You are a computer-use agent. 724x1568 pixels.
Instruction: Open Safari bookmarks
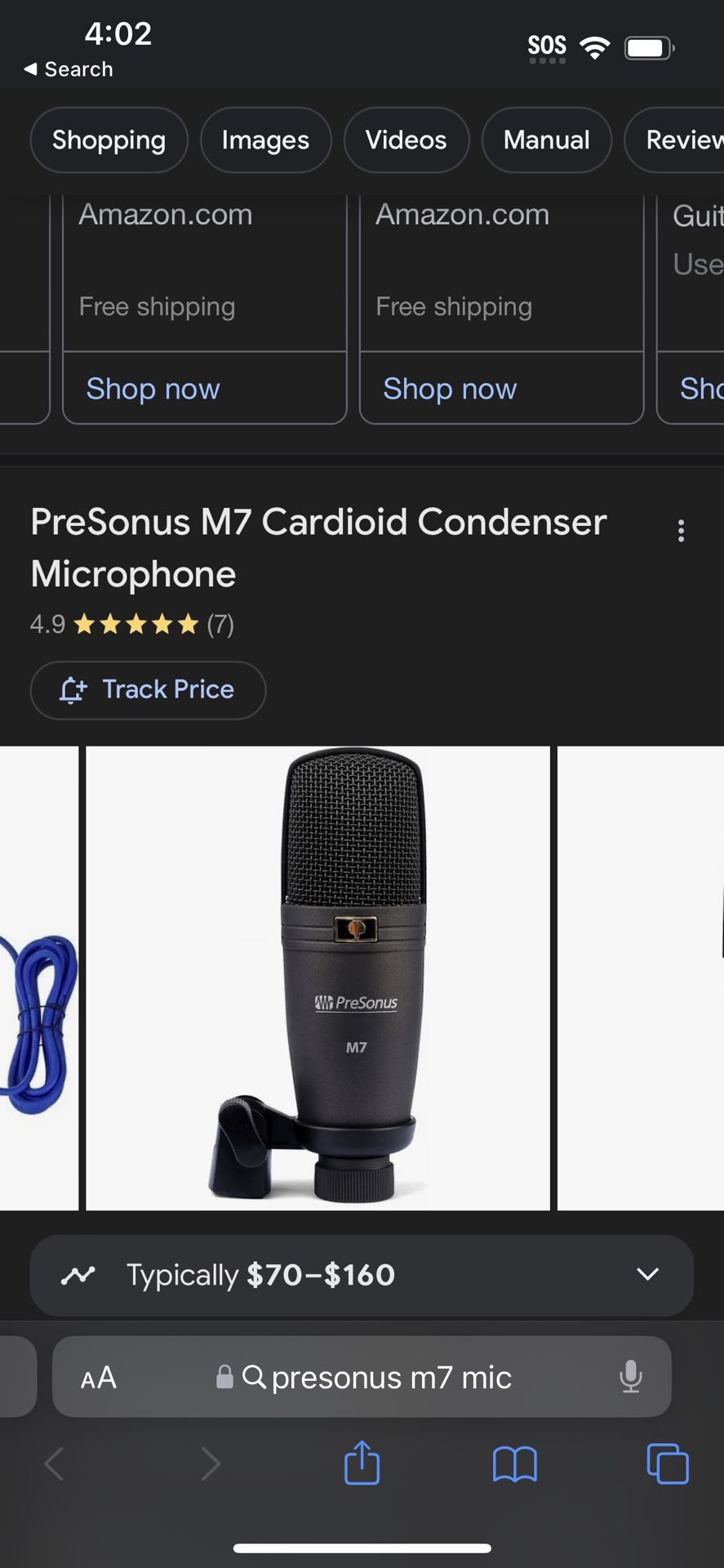point(514,1463)
